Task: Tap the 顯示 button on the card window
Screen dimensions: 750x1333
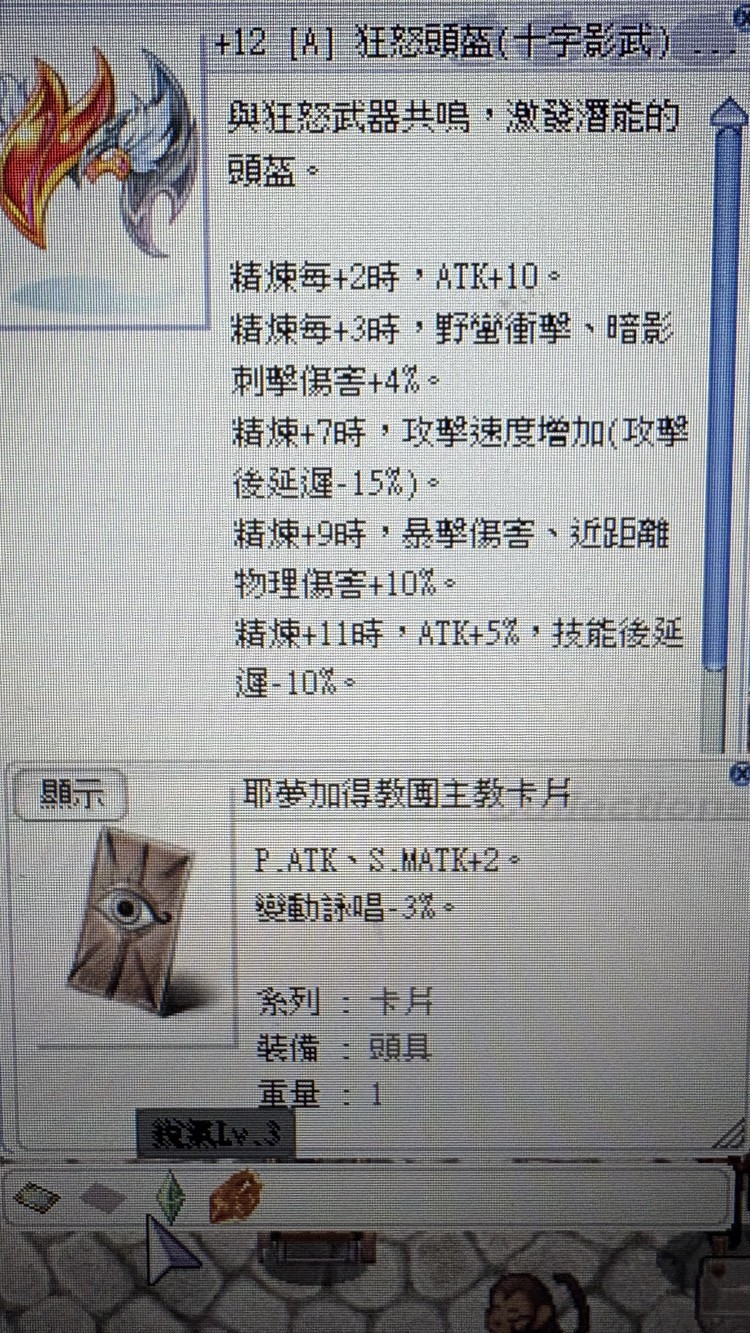Action: click(x=71, y=797)
